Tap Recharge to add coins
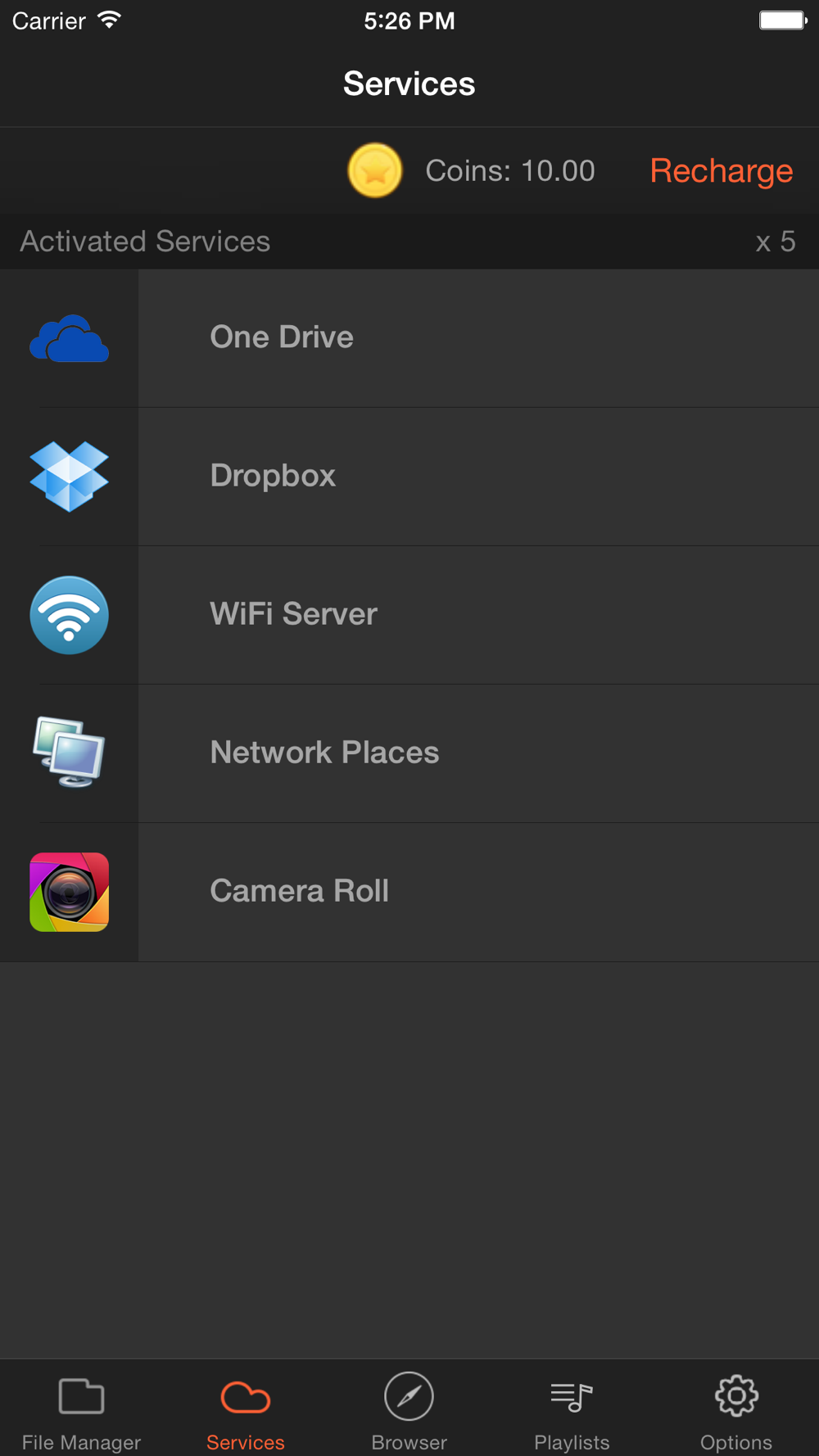Viewport: 819px width, 1456px height. point(721,170)
